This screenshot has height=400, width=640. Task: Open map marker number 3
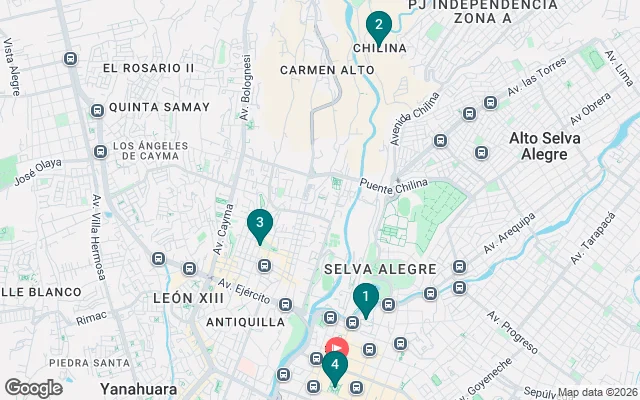(259, 223)
